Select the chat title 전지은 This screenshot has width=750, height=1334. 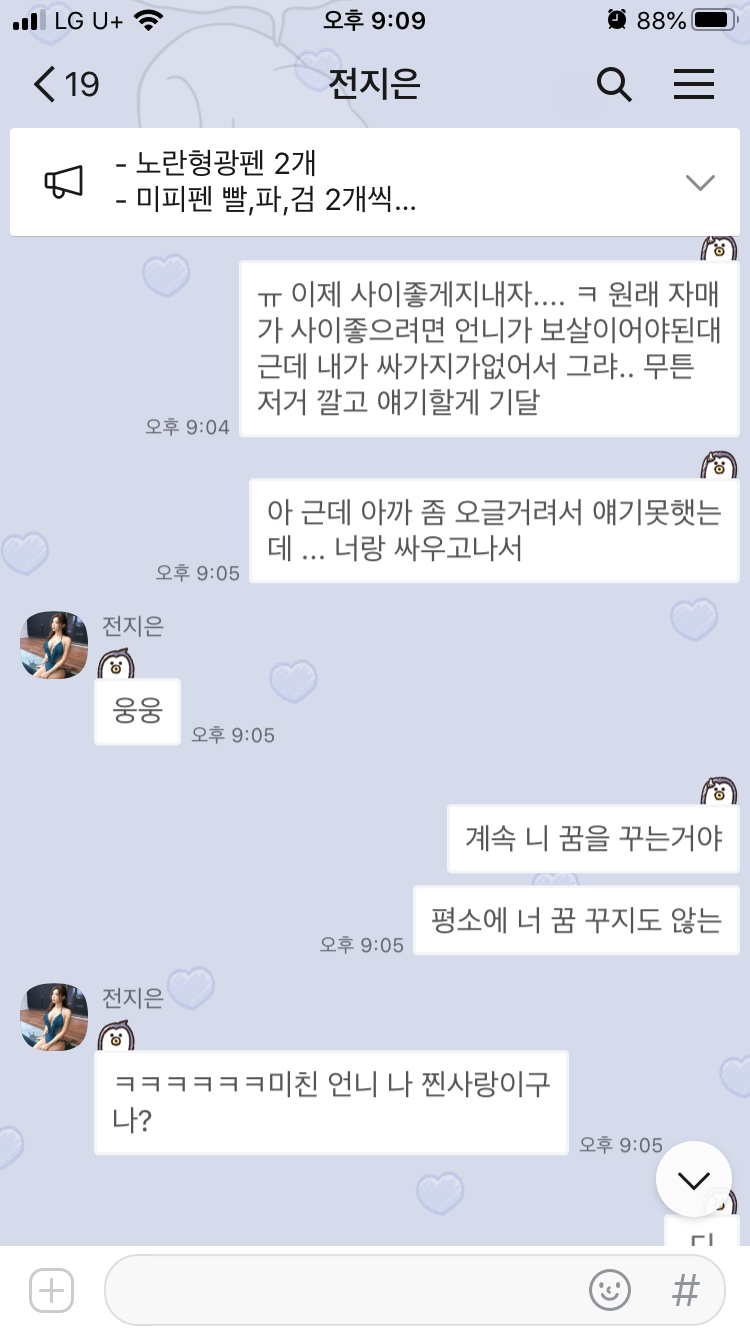tap(375, 85)
